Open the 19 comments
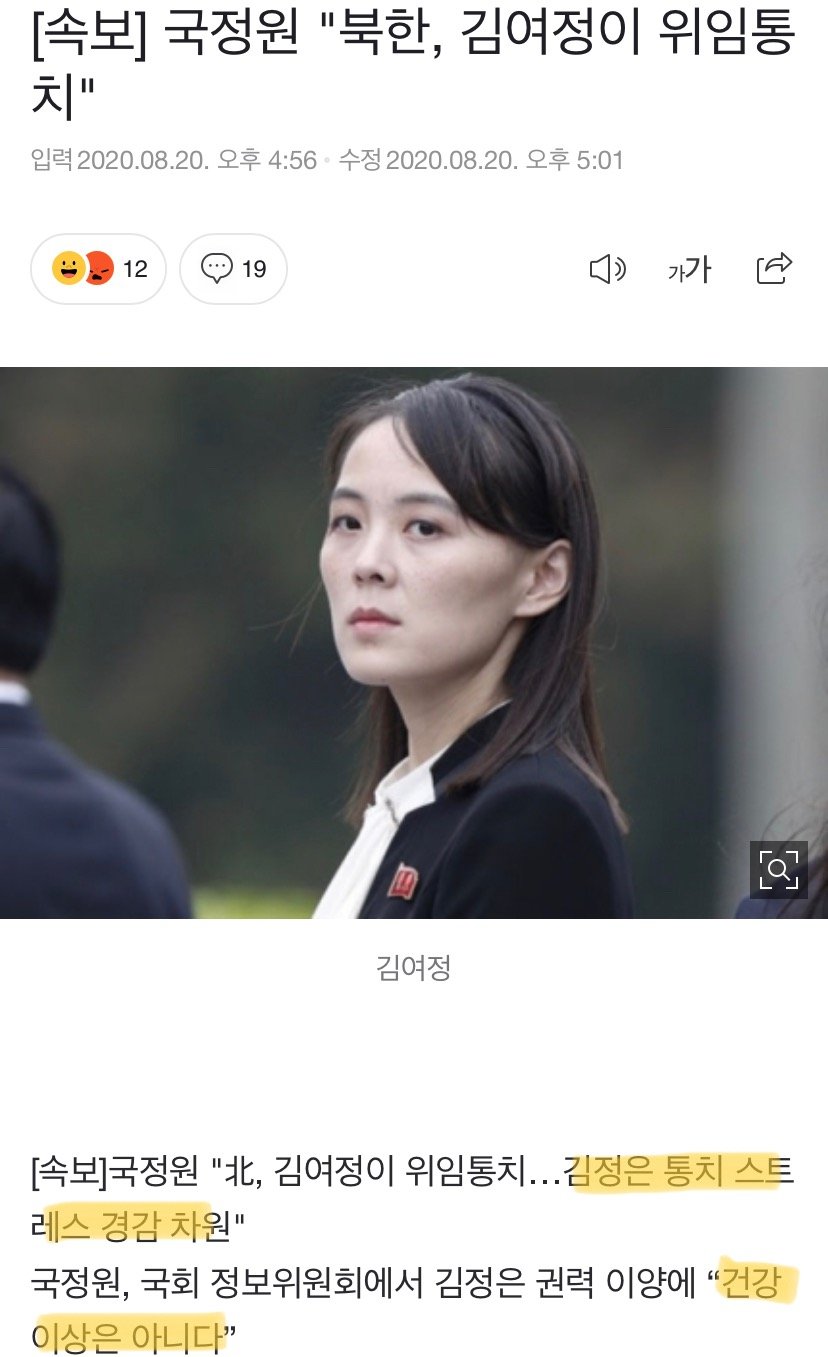The image size is (828, 1357). pos(233,268)
